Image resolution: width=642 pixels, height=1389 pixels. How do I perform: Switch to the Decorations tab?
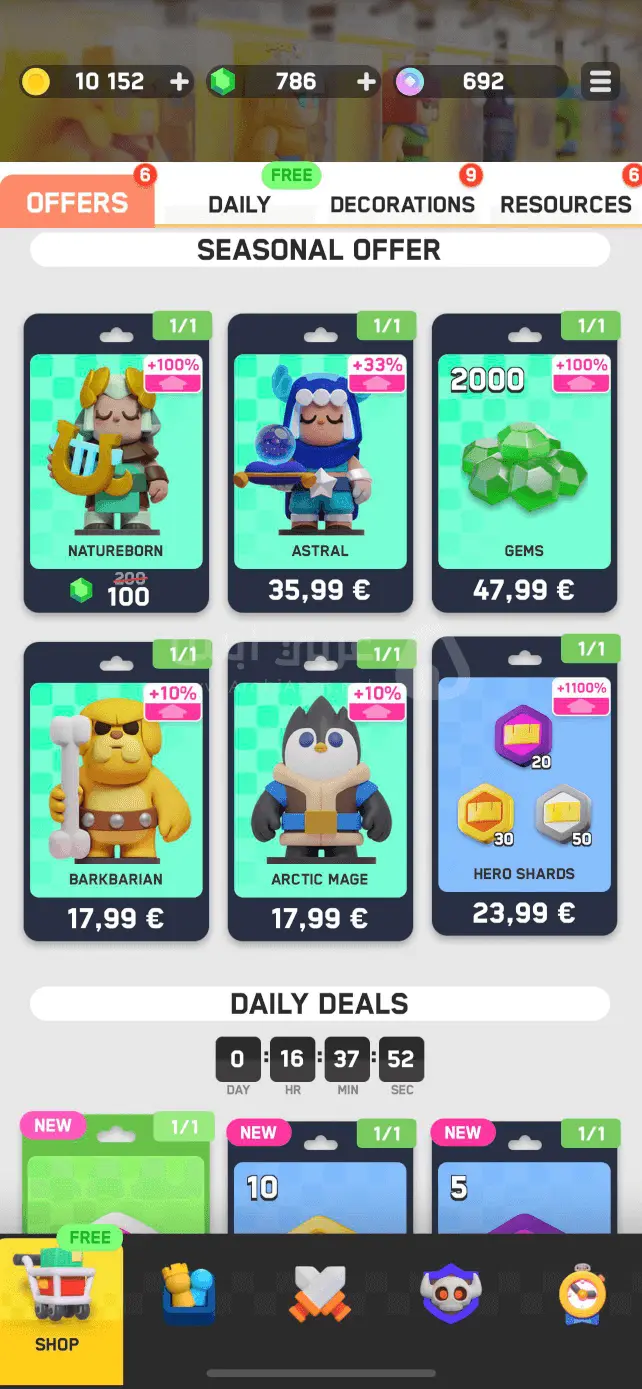click(x=402, y=204)
